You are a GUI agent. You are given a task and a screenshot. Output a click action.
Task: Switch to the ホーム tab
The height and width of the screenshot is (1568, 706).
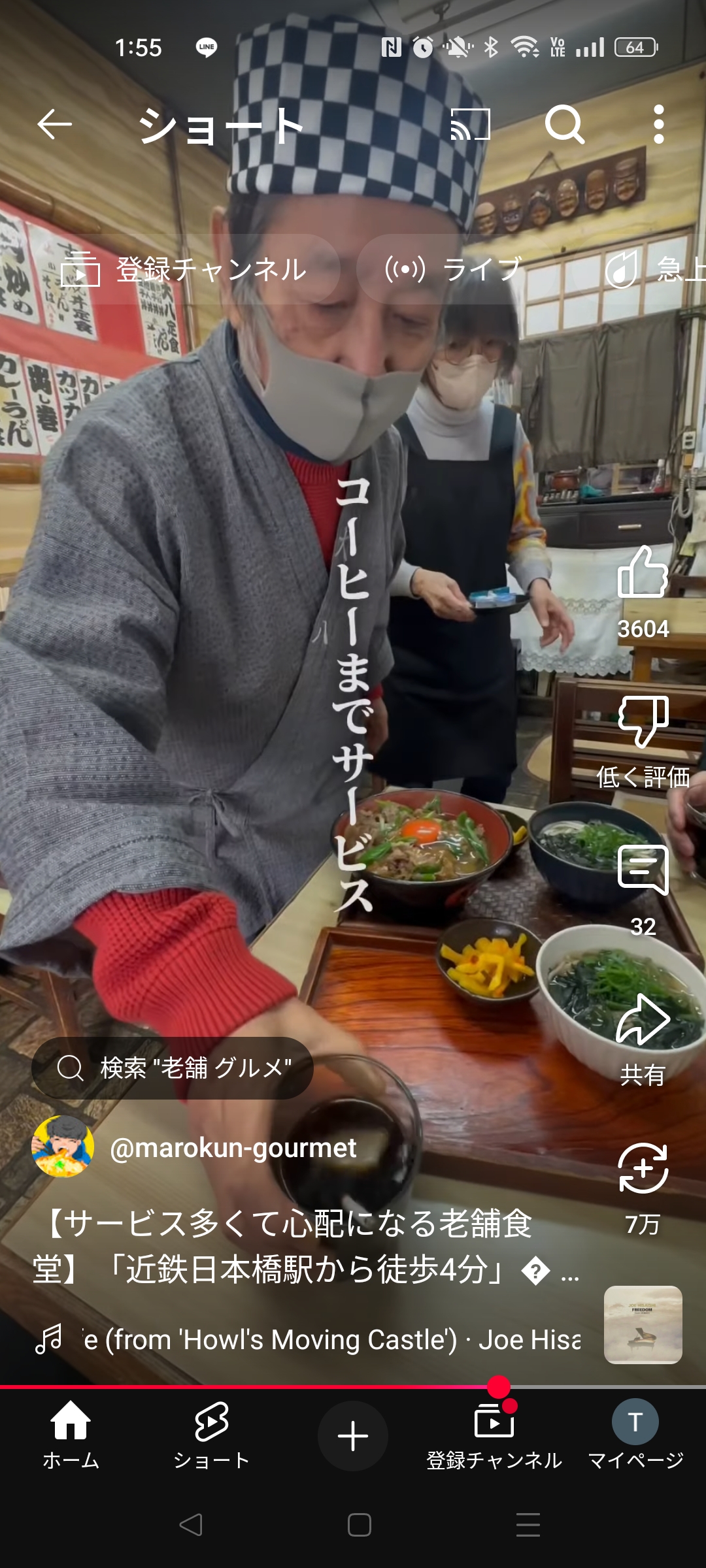click(x=71, y=1435)
